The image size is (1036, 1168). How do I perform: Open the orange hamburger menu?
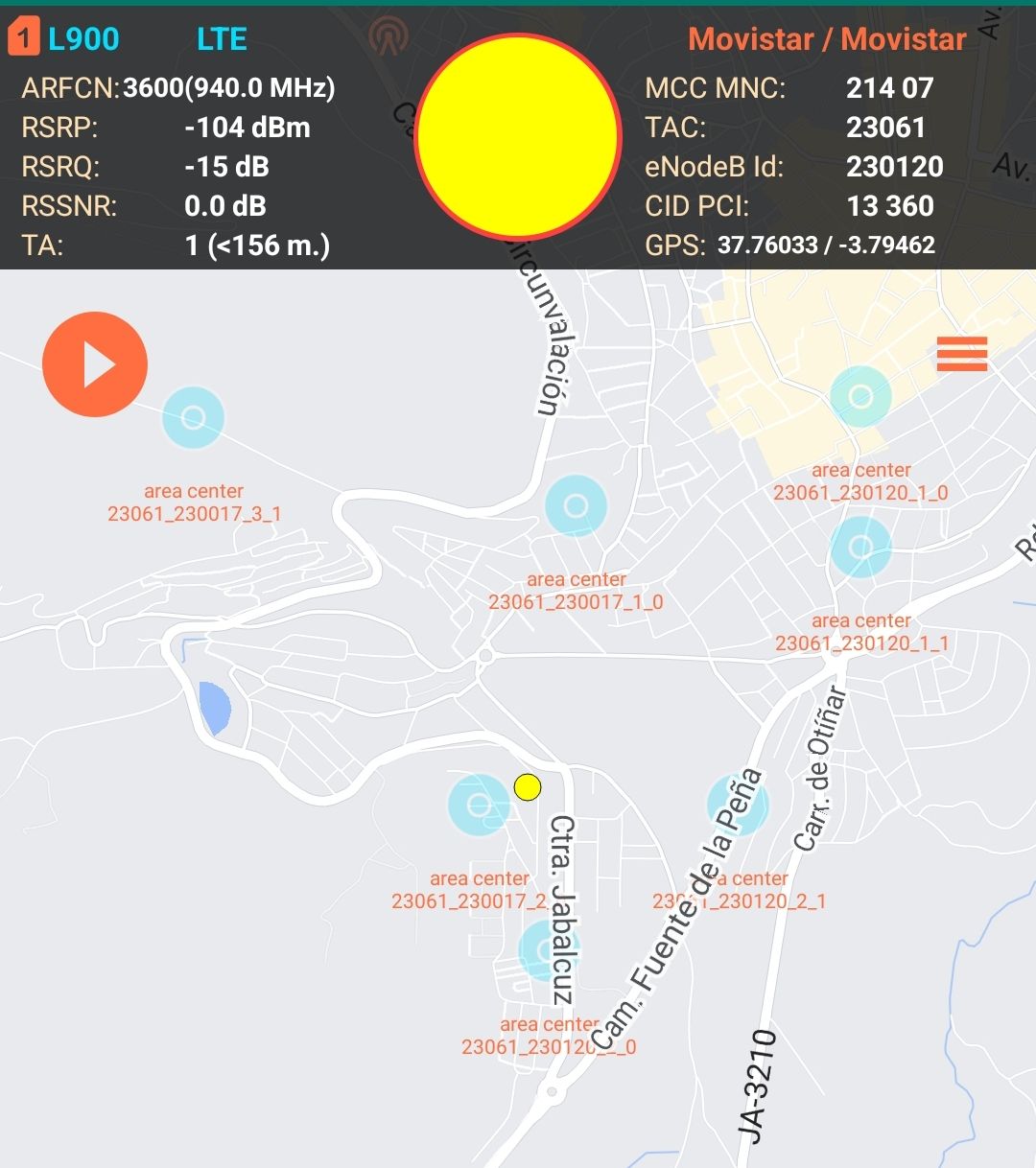(961, 354)
